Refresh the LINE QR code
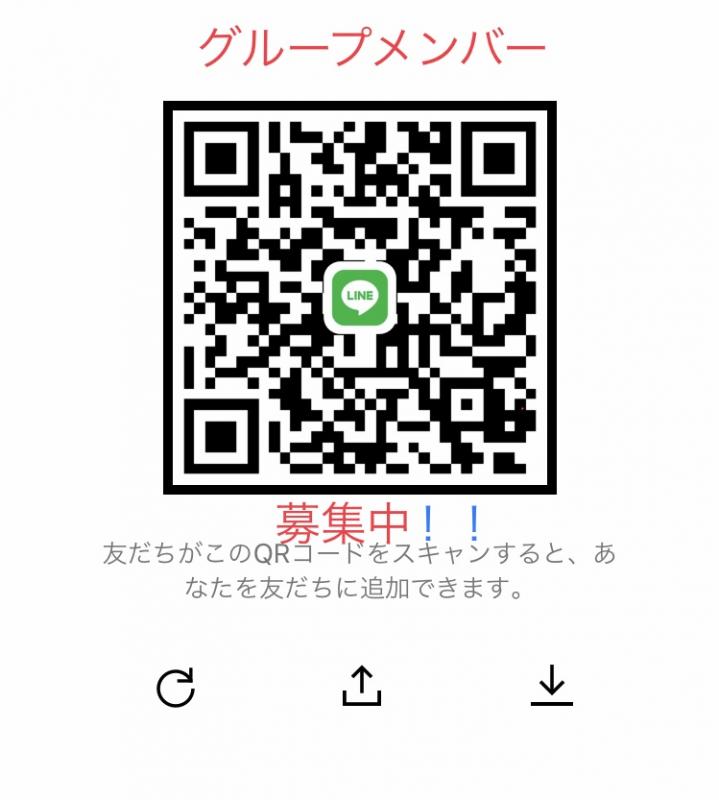The width and height of the screenshot is (719, 800). pyautogui.click(x=176, y=688)
